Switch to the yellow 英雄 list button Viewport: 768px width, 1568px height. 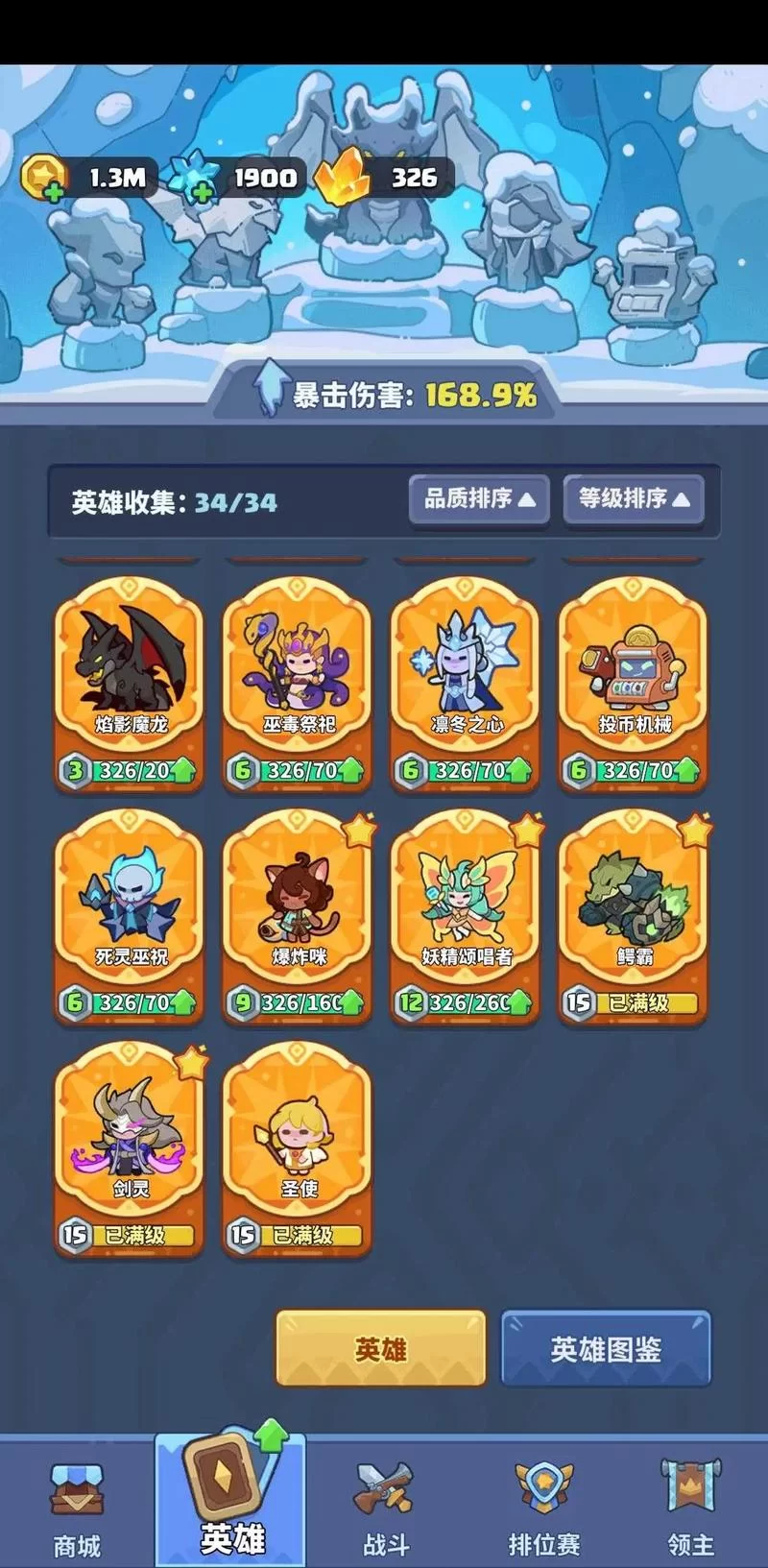pos(381,1349)
